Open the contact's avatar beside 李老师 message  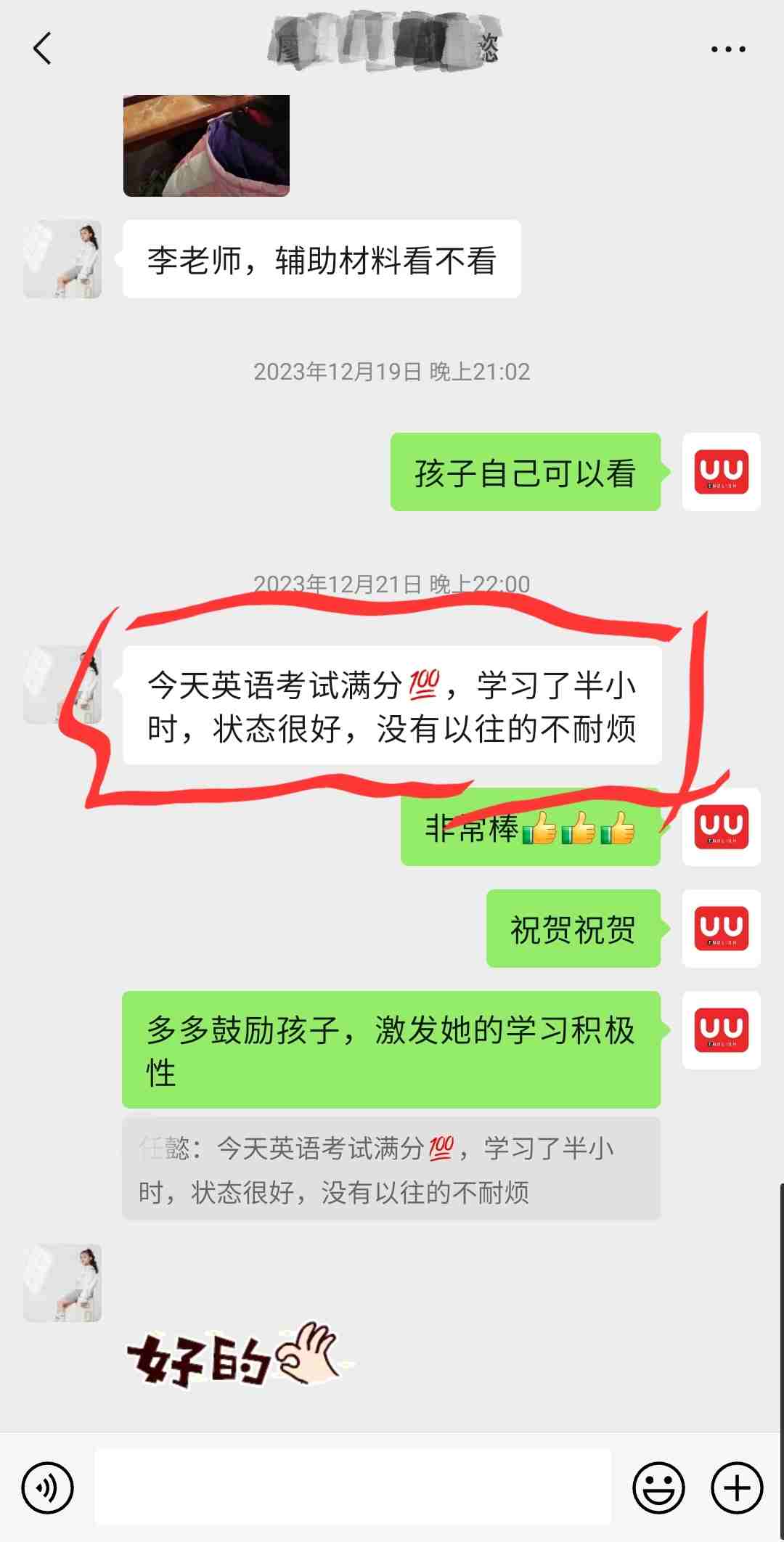pyautogui.click(x=62, y=259)
